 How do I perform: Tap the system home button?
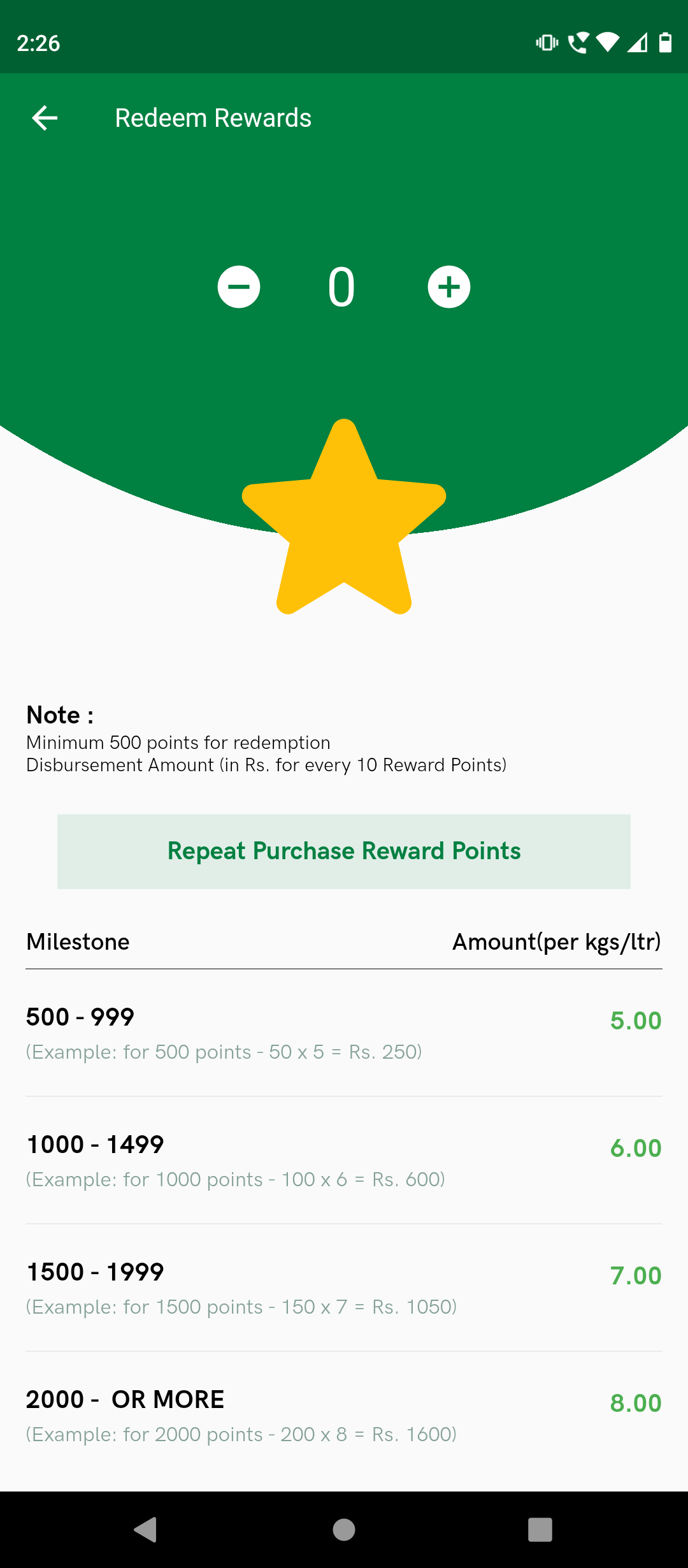coord(344,1529)
